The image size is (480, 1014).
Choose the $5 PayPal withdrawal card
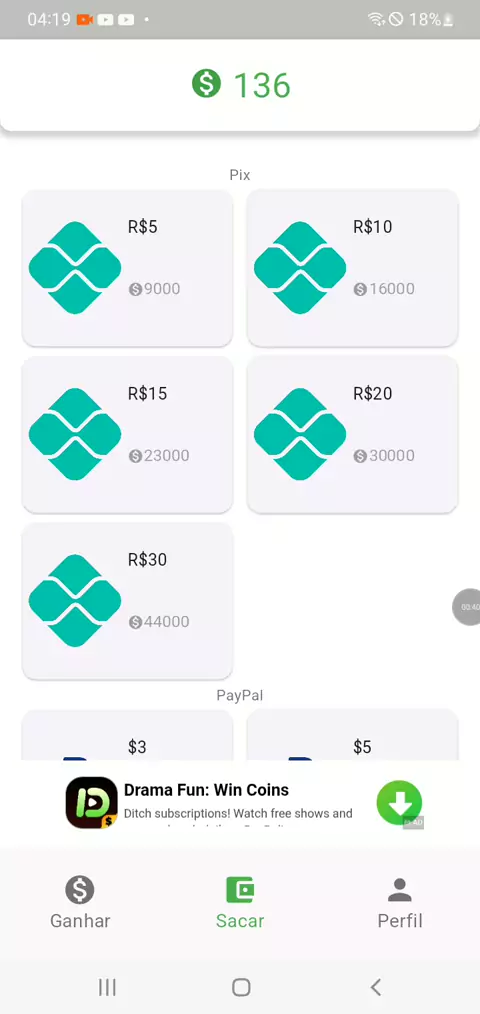click(353, 735)
